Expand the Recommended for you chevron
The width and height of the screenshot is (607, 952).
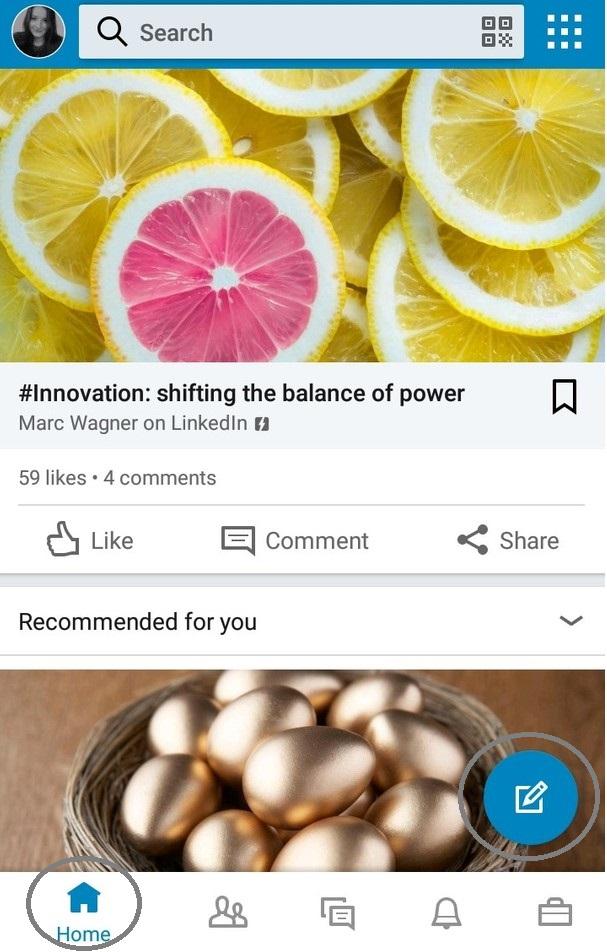coord(571,621)
